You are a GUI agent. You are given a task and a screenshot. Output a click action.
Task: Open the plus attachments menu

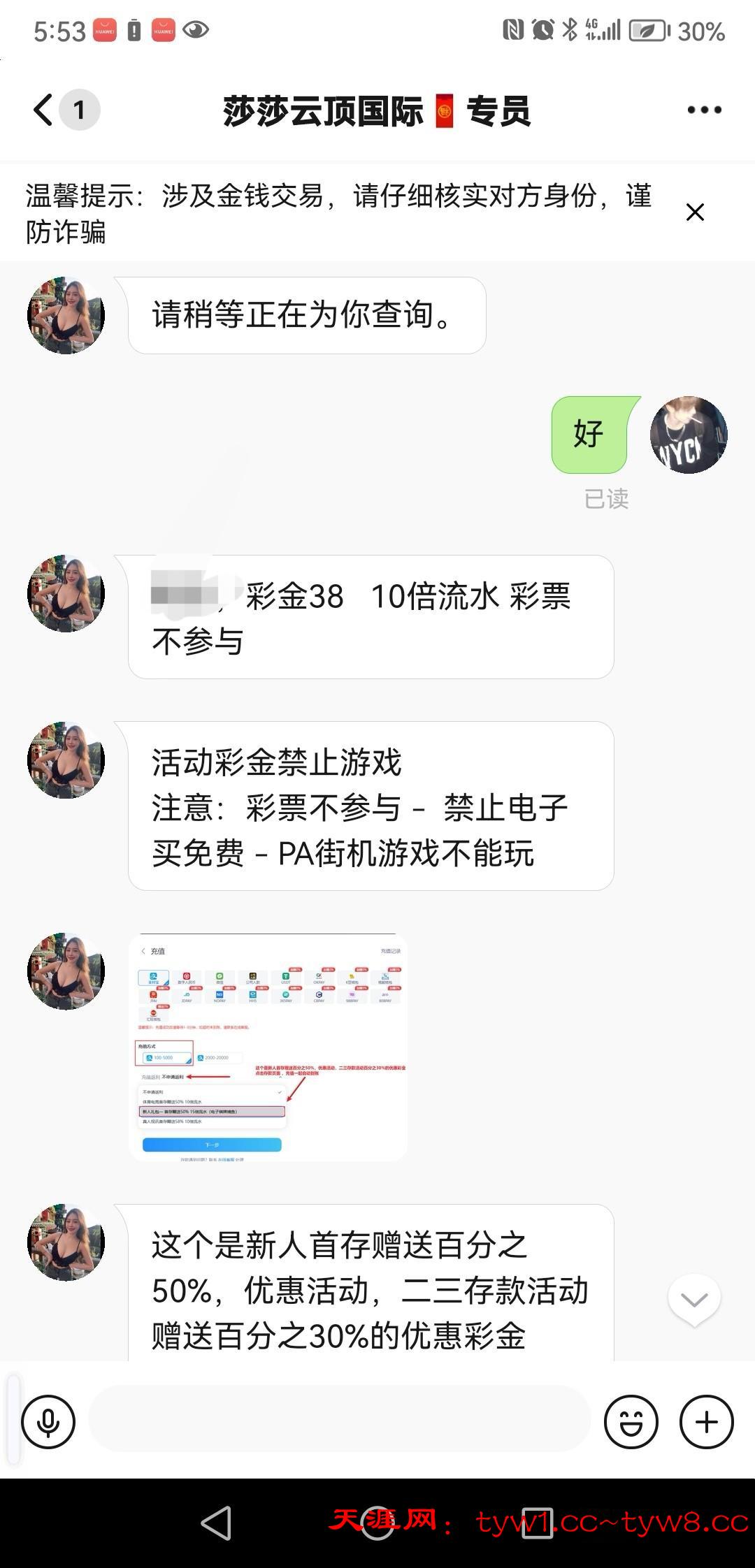(706, 1421)
